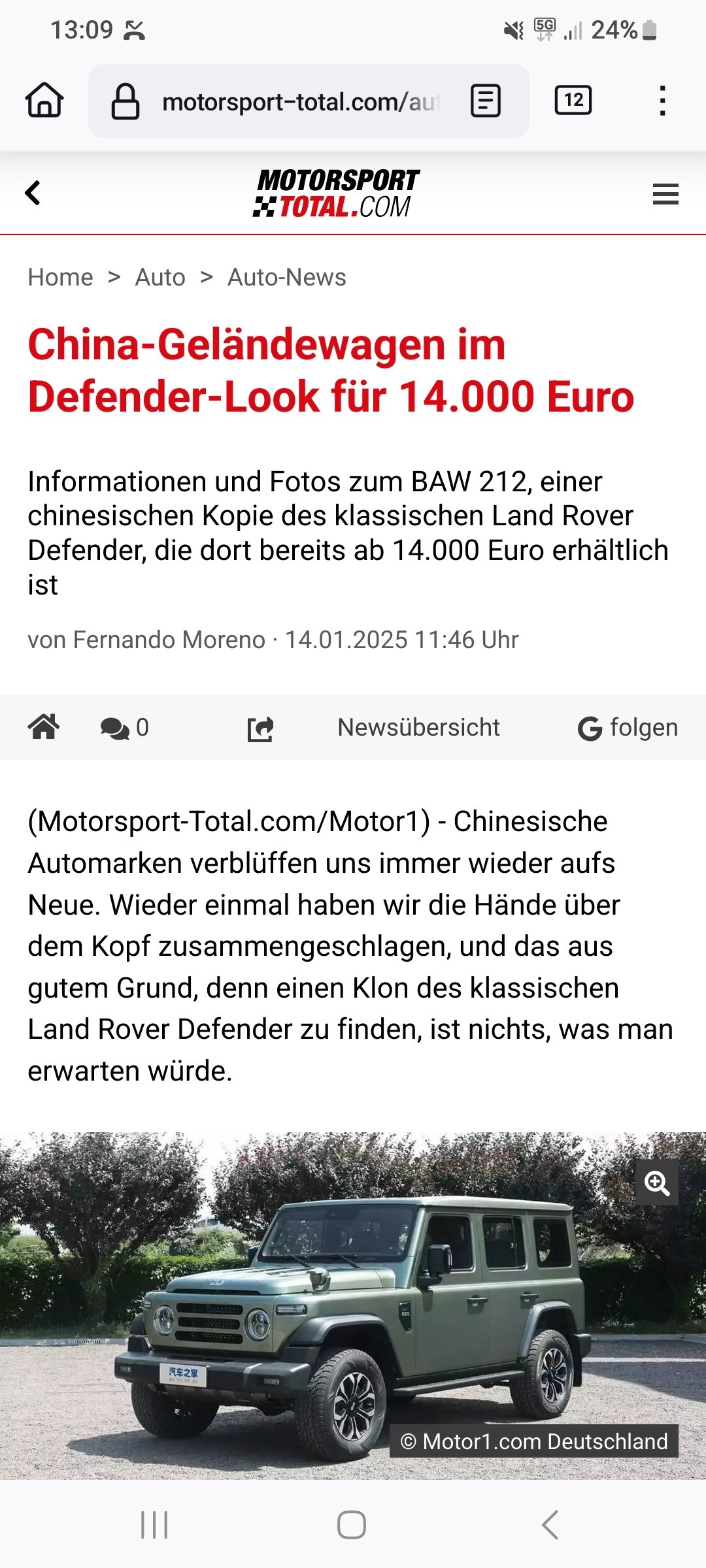Tap the home icon left of the address bar
Image resolution: width=706 pixels, height=1568 pixels.
pos(43,100)
